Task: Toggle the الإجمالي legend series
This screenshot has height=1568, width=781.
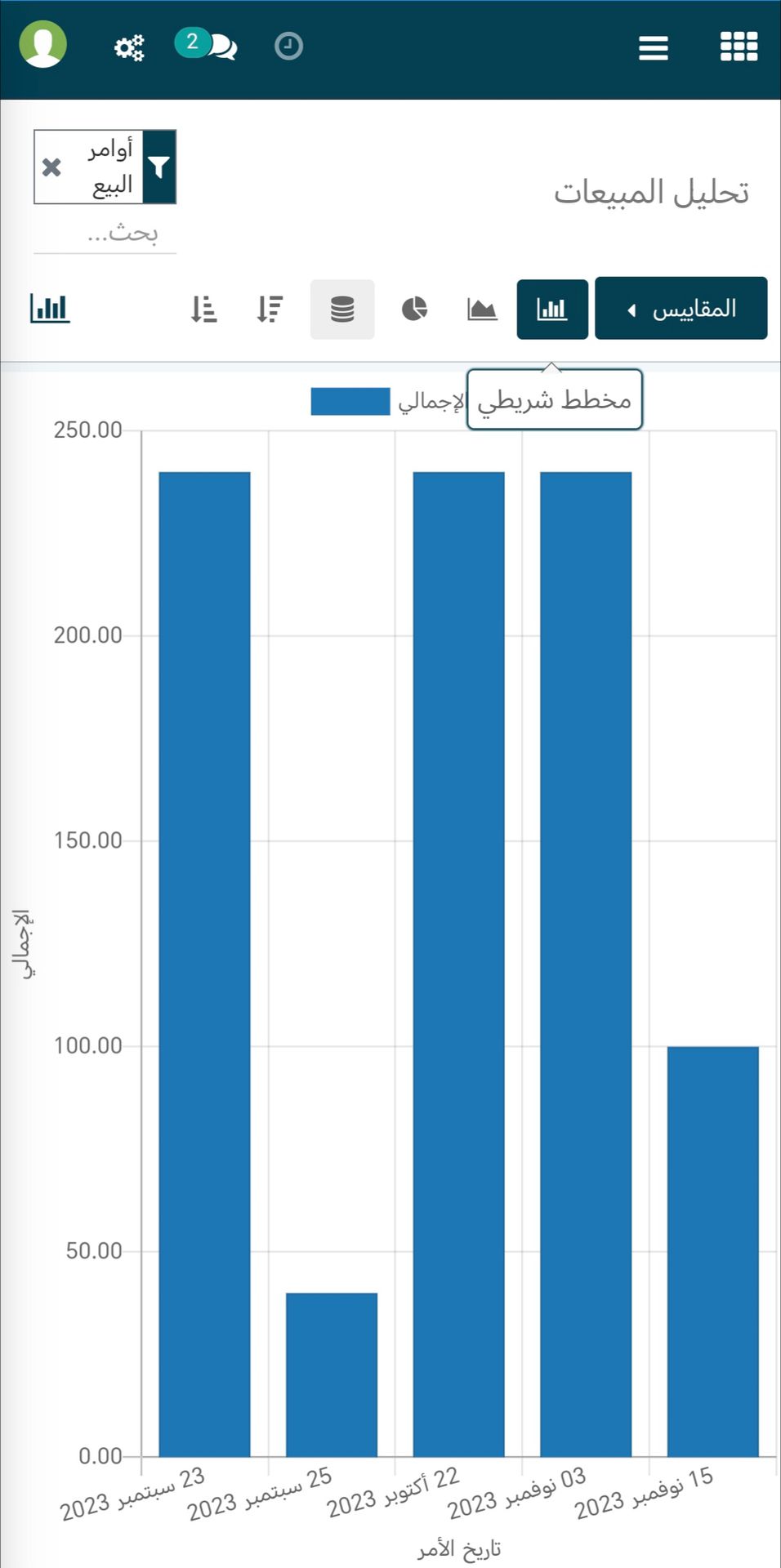Action: [x=388, y=401]
